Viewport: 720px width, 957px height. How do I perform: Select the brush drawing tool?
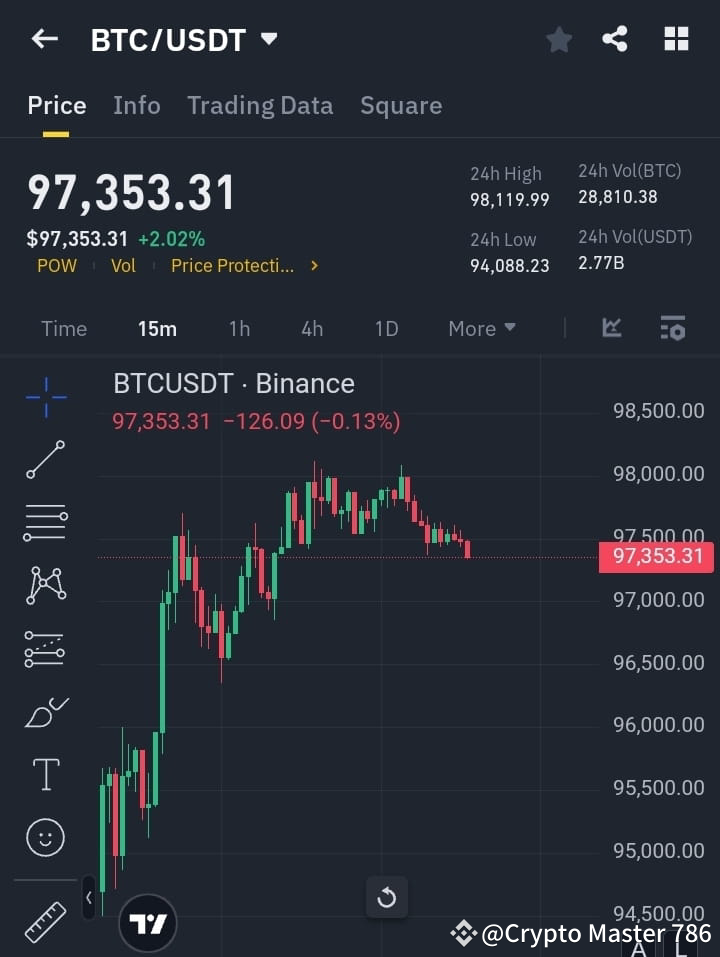tap(44, 711)
